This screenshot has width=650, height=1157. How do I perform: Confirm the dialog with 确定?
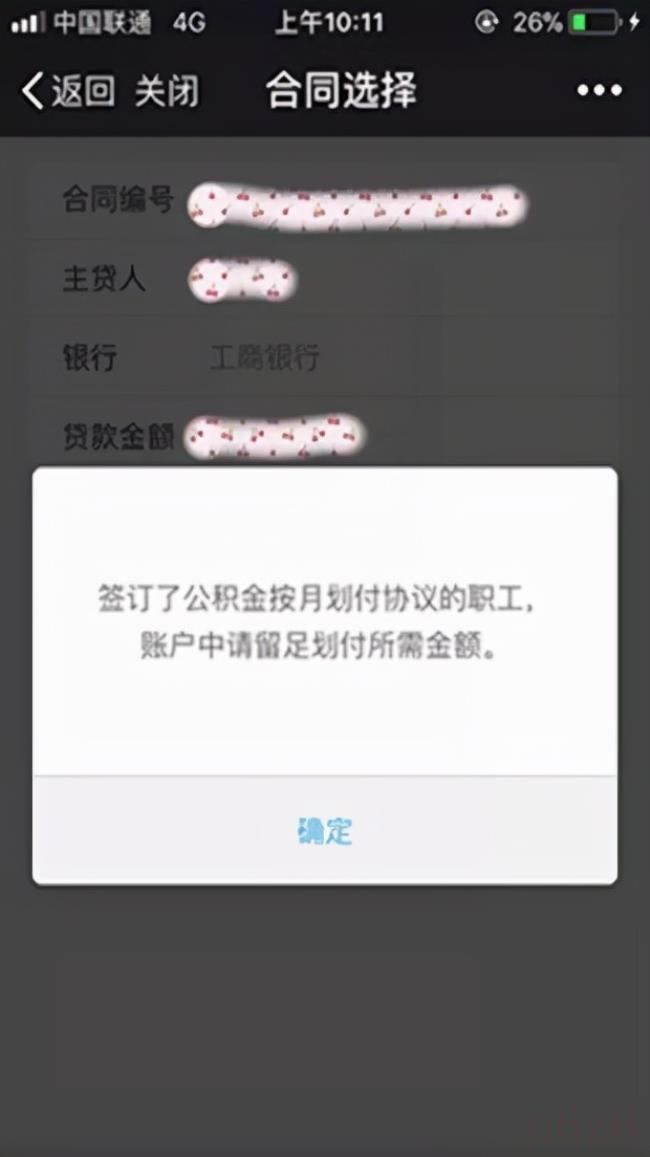(325, 831)
